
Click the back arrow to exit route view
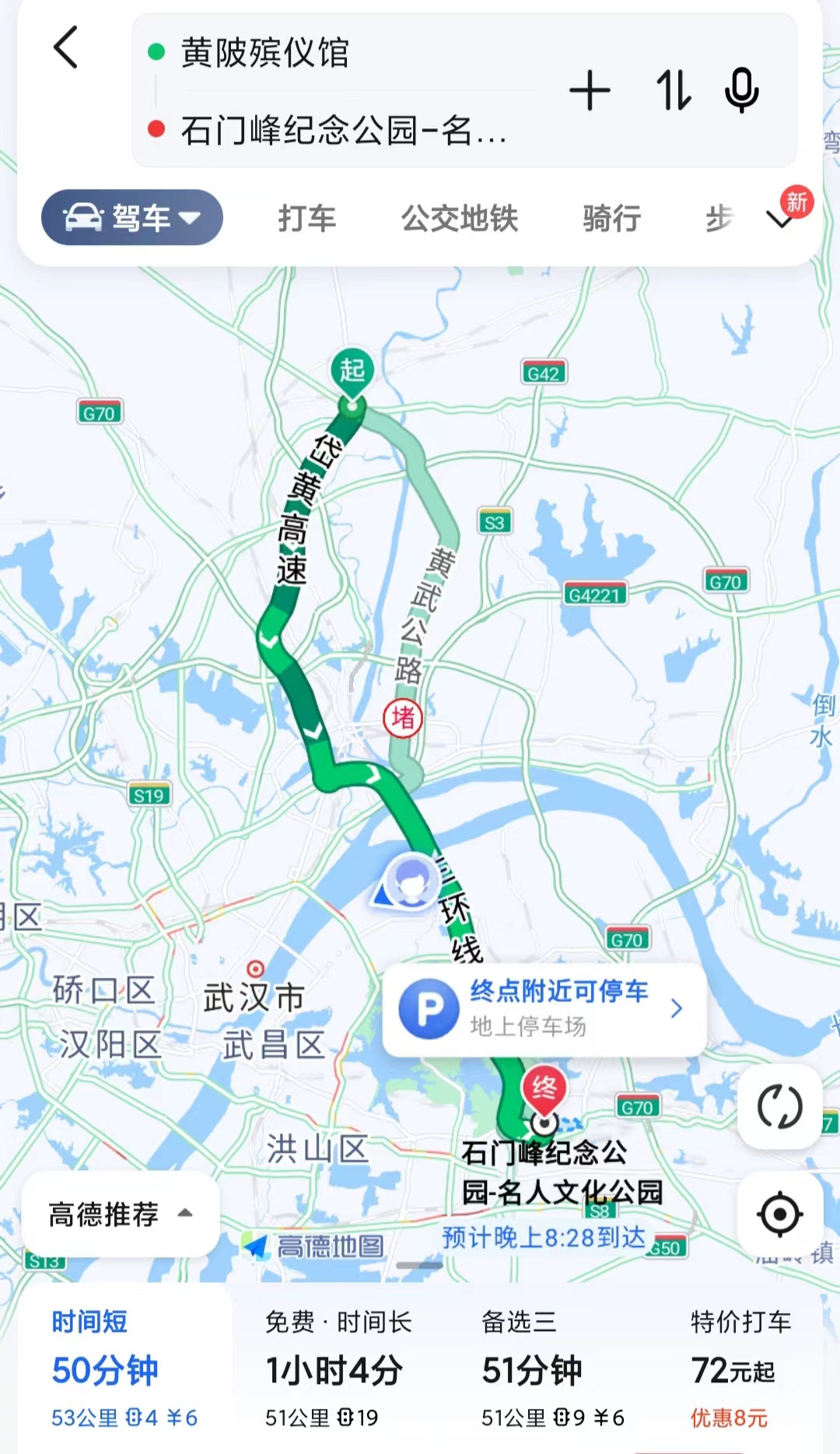pyautogui.click(x=65, y=48)
